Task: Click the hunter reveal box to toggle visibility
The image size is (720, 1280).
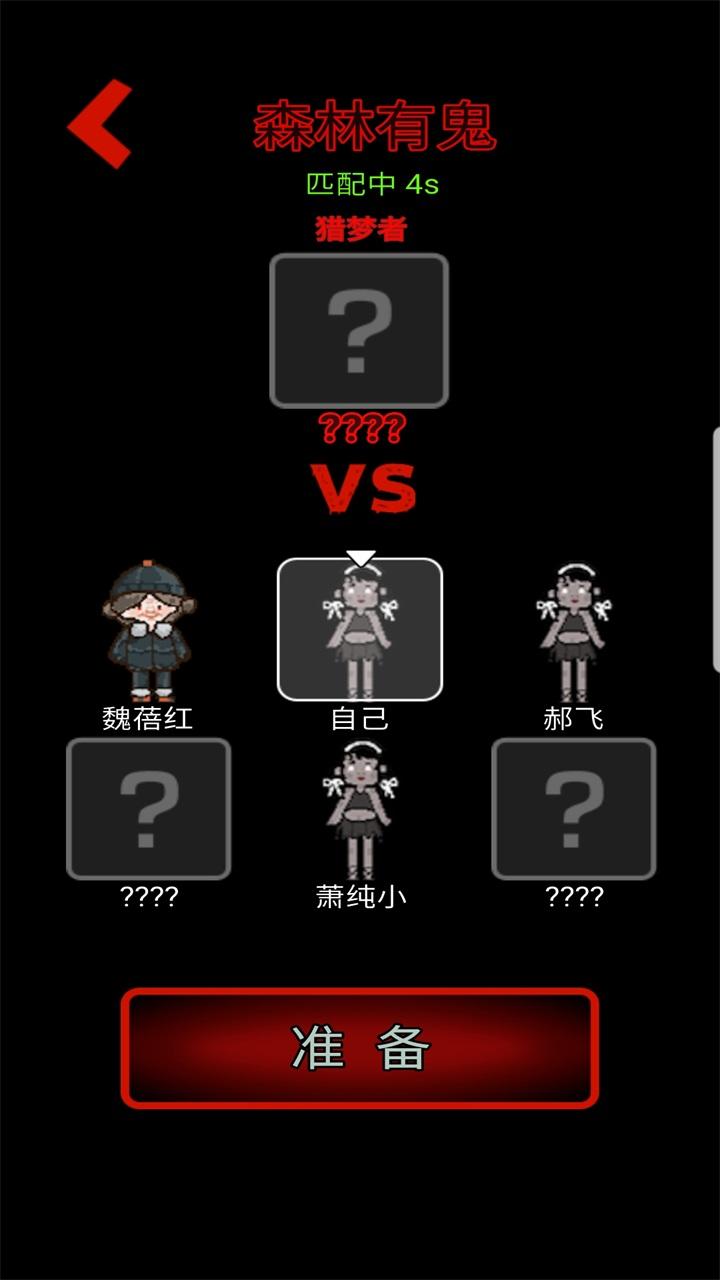Action: 360,332
